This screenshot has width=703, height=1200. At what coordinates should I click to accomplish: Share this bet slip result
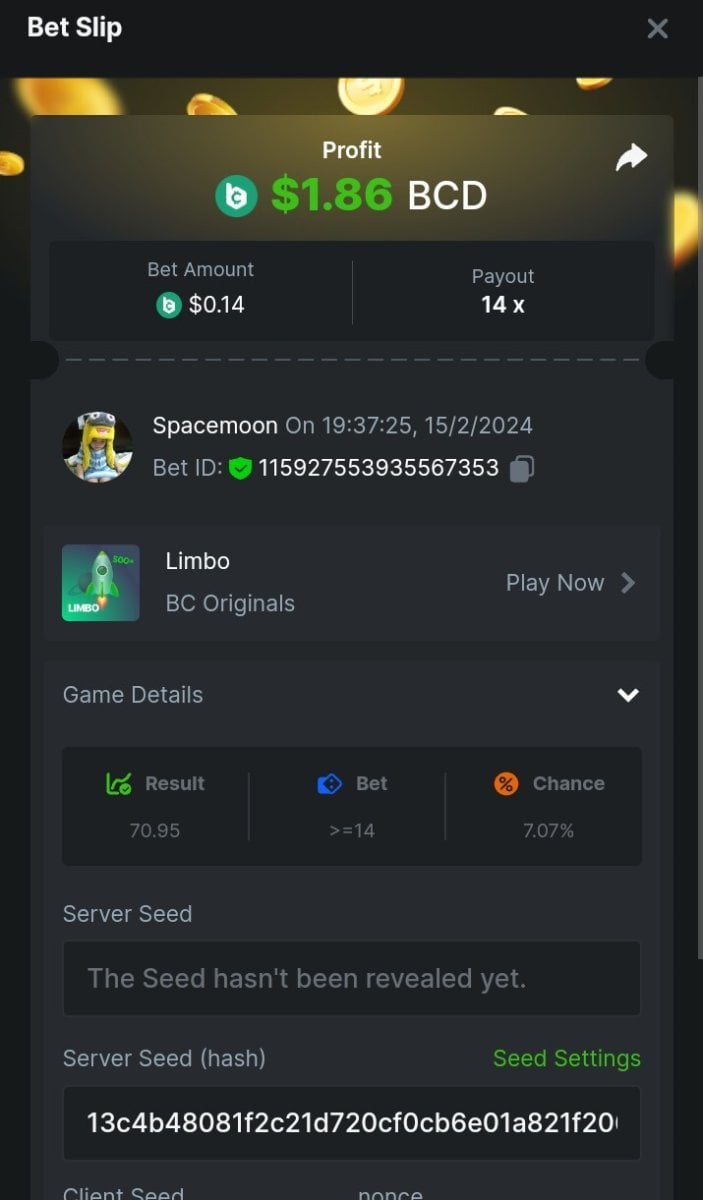631,158
